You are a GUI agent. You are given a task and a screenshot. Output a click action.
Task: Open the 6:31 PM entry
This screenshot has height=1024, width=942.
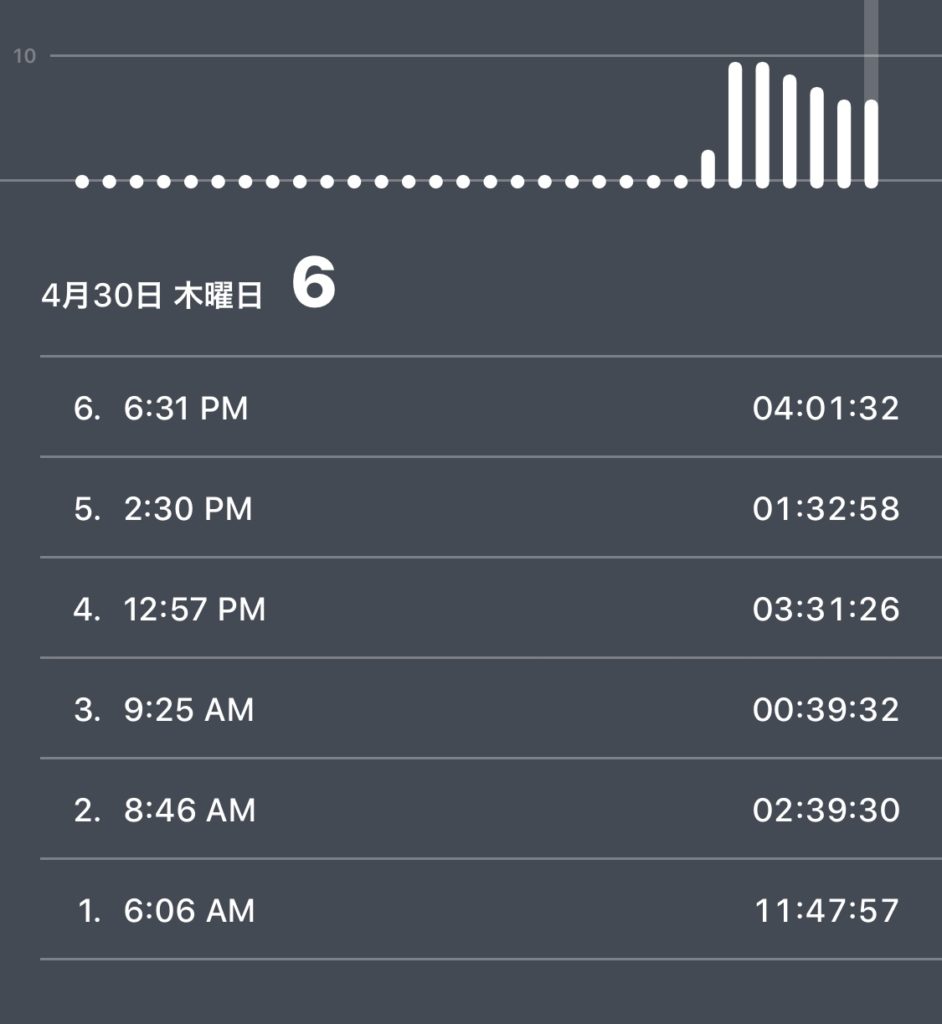click(470, 408)
